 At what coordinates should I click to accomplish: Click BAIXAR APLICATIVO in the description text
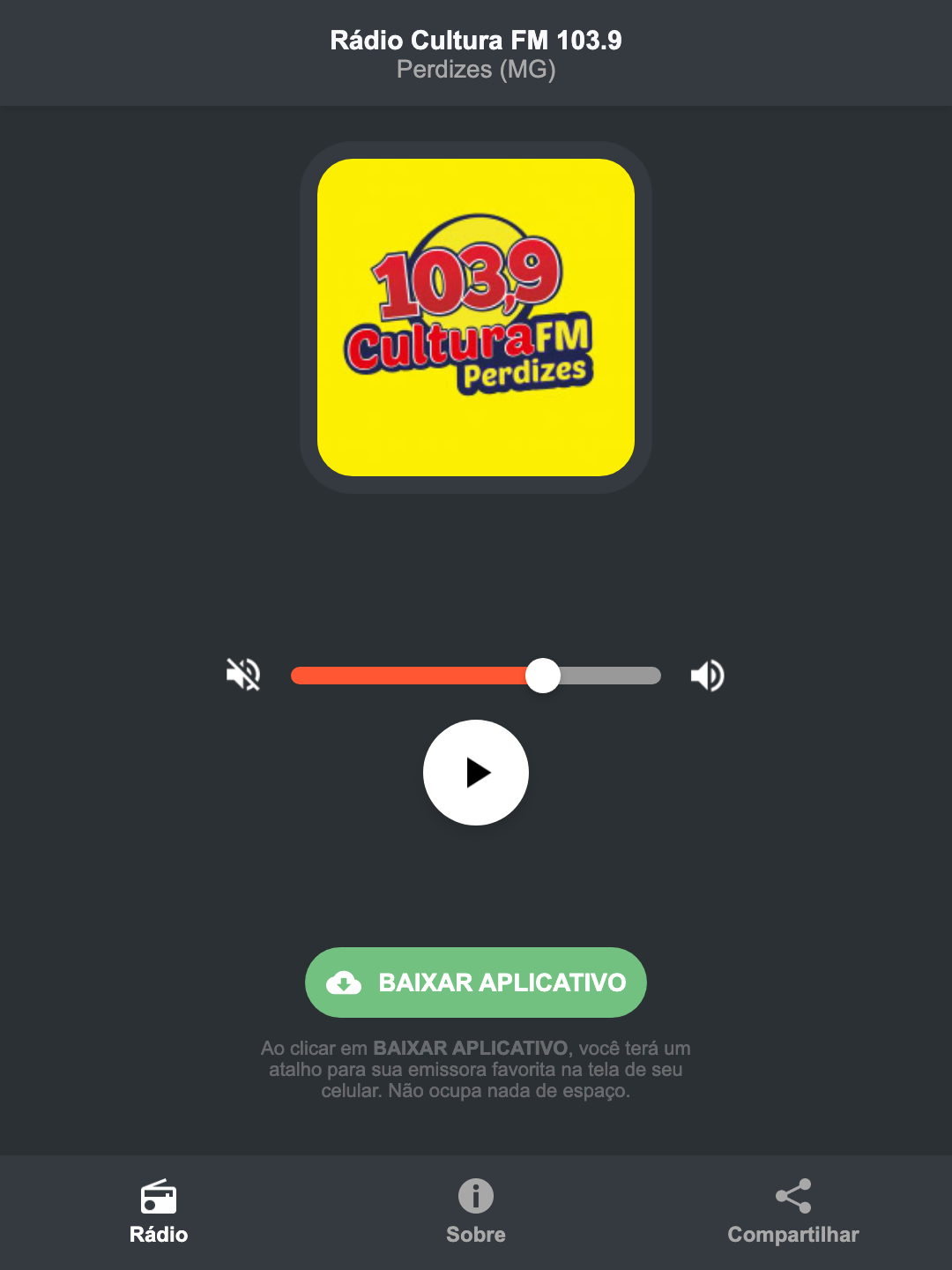[472, 1049]
